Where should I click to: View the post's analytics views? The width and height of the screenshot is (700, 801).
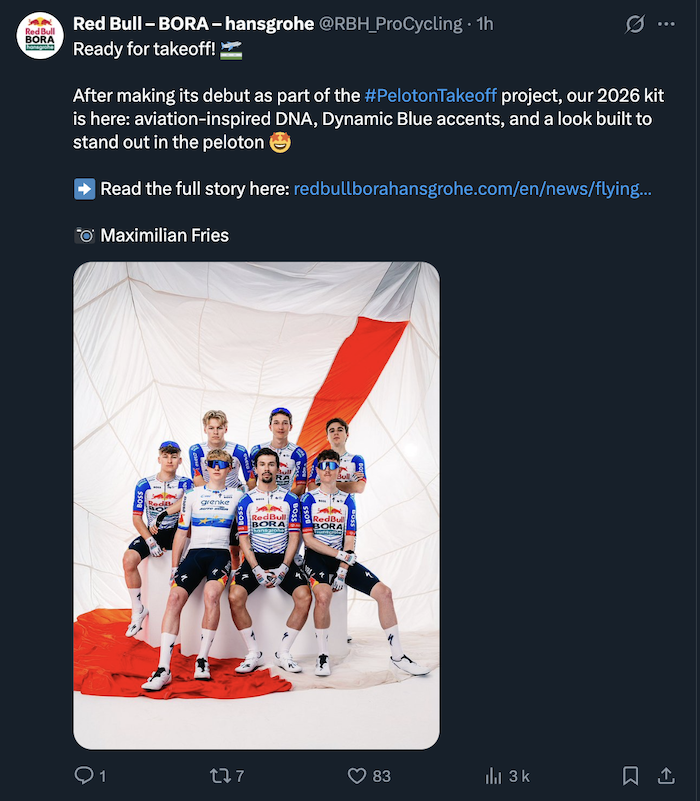click(494, 775)
